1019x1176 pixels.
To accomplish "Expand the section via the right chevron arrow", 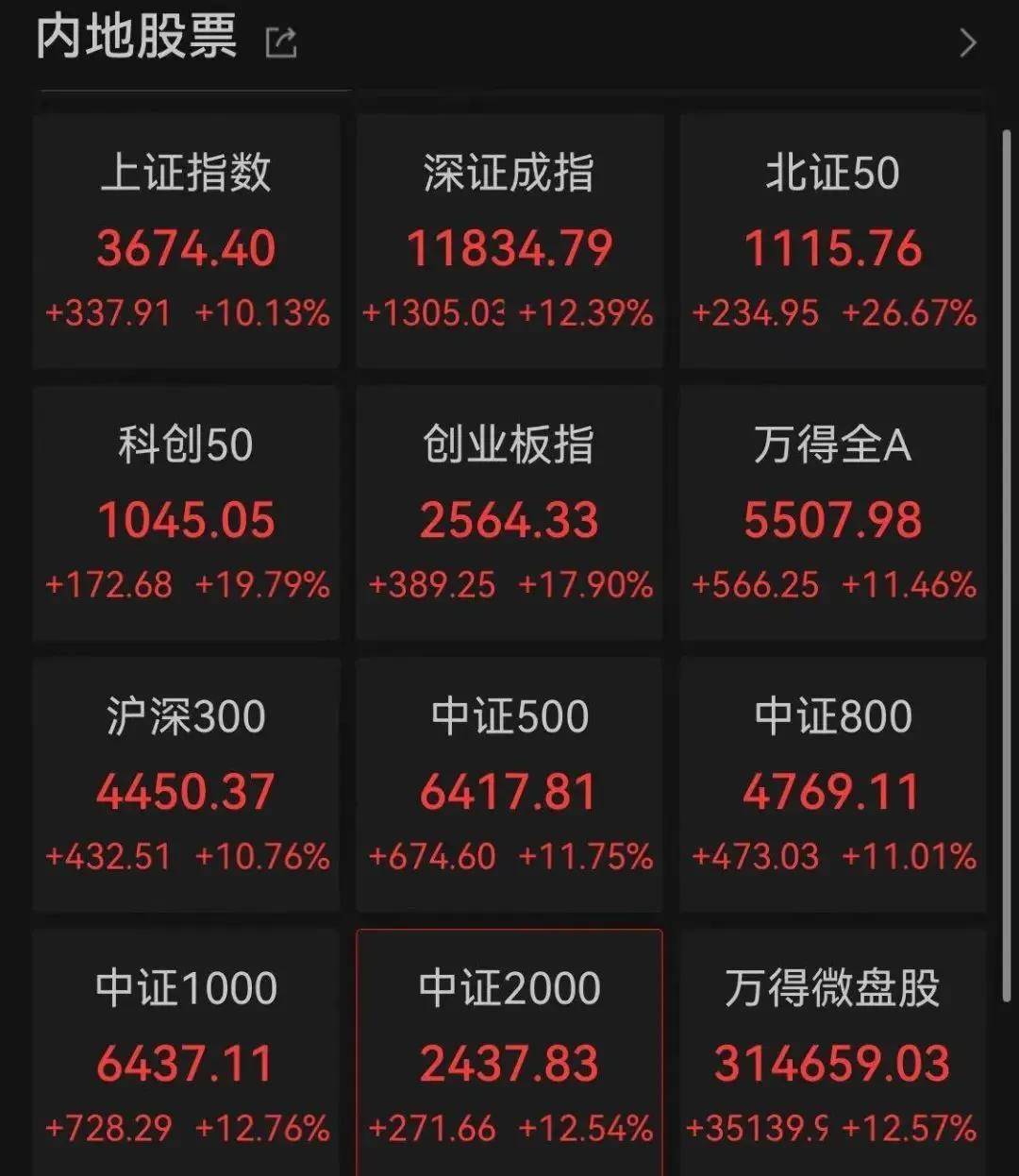I will coord(968,43).
